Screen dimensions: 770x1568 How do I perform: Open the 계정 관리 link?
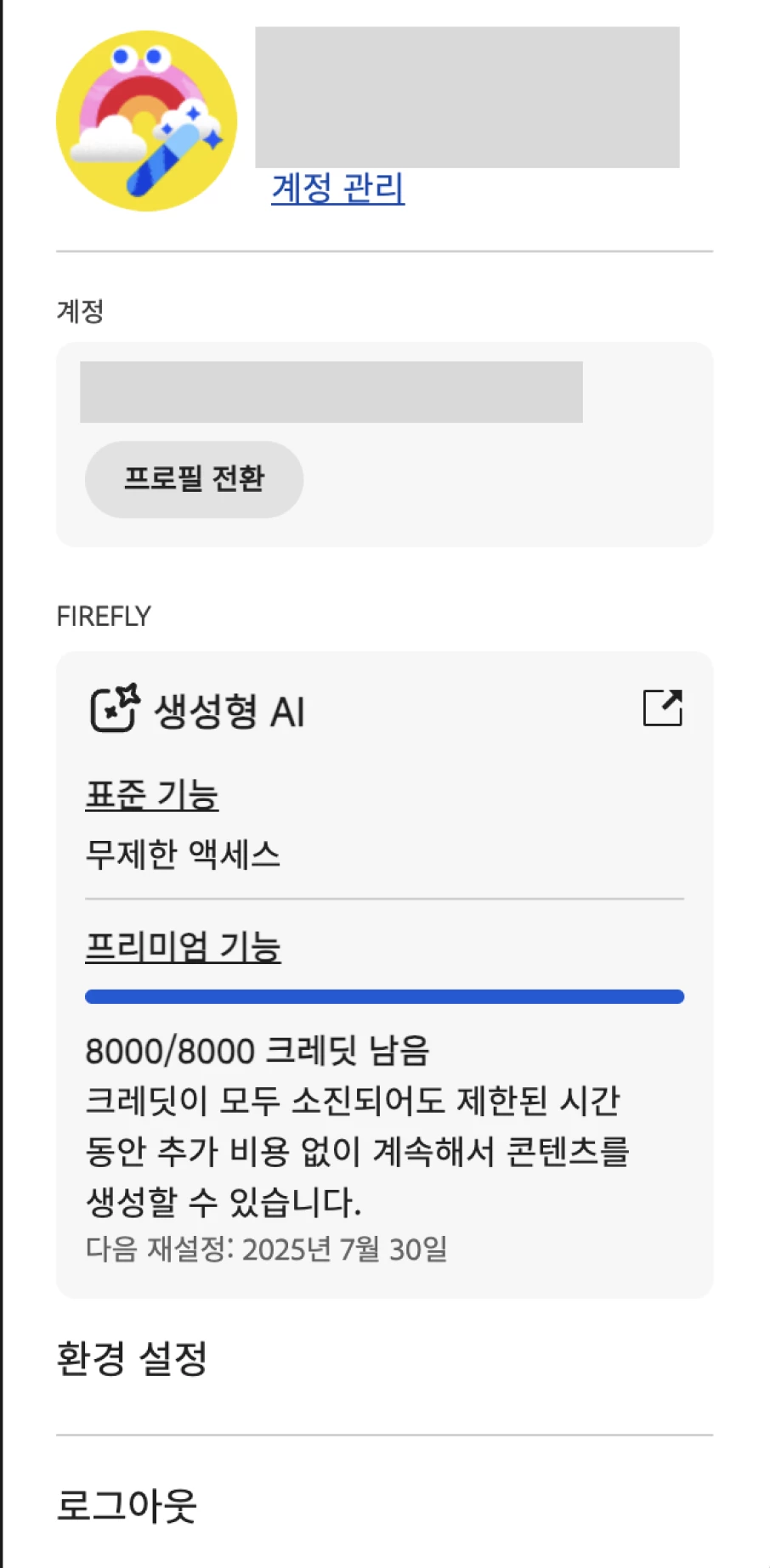click(337, 188)
